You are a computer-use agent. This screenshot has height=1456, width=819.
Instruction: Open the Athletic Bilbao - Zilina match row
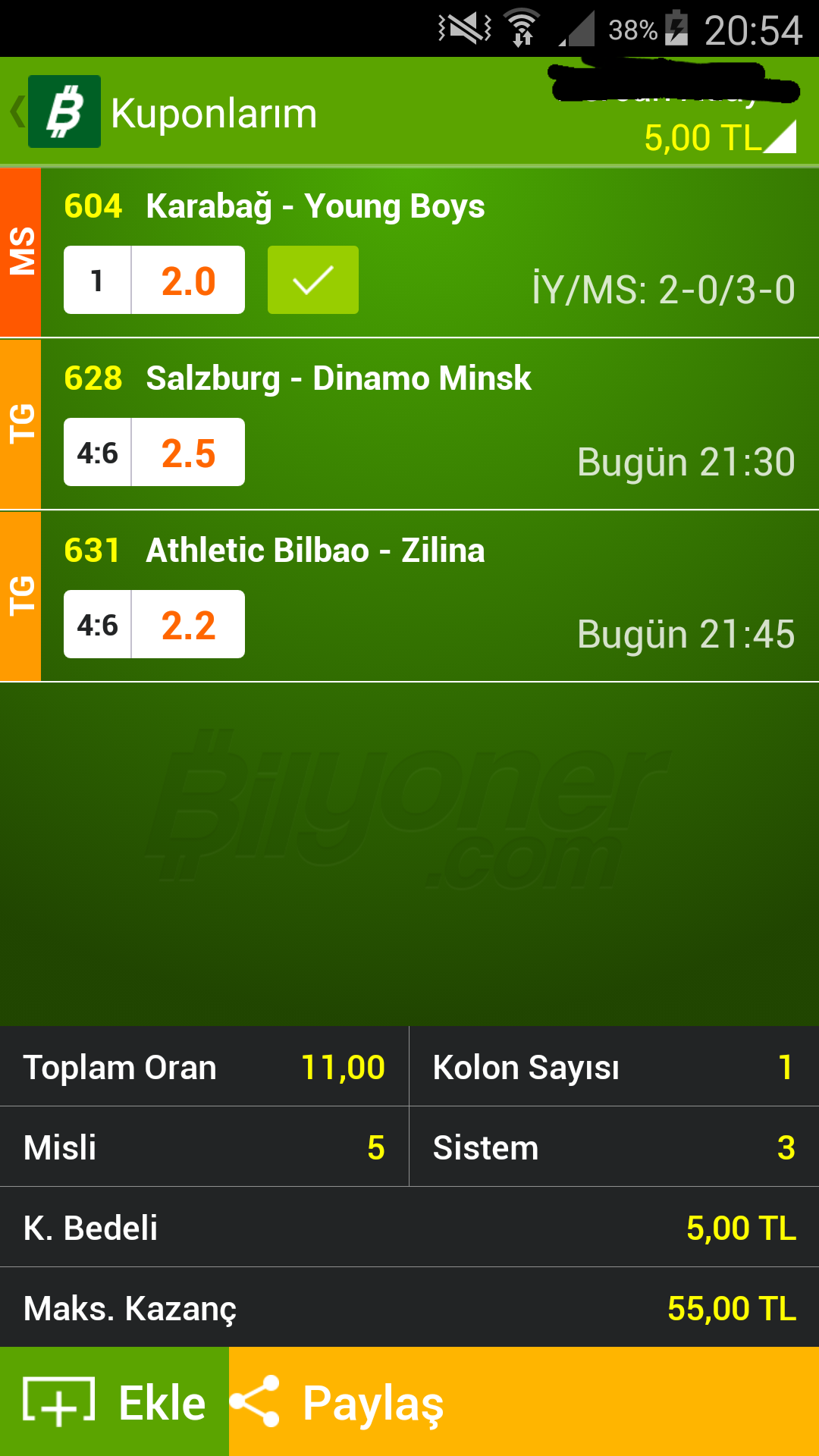point(409,597)
